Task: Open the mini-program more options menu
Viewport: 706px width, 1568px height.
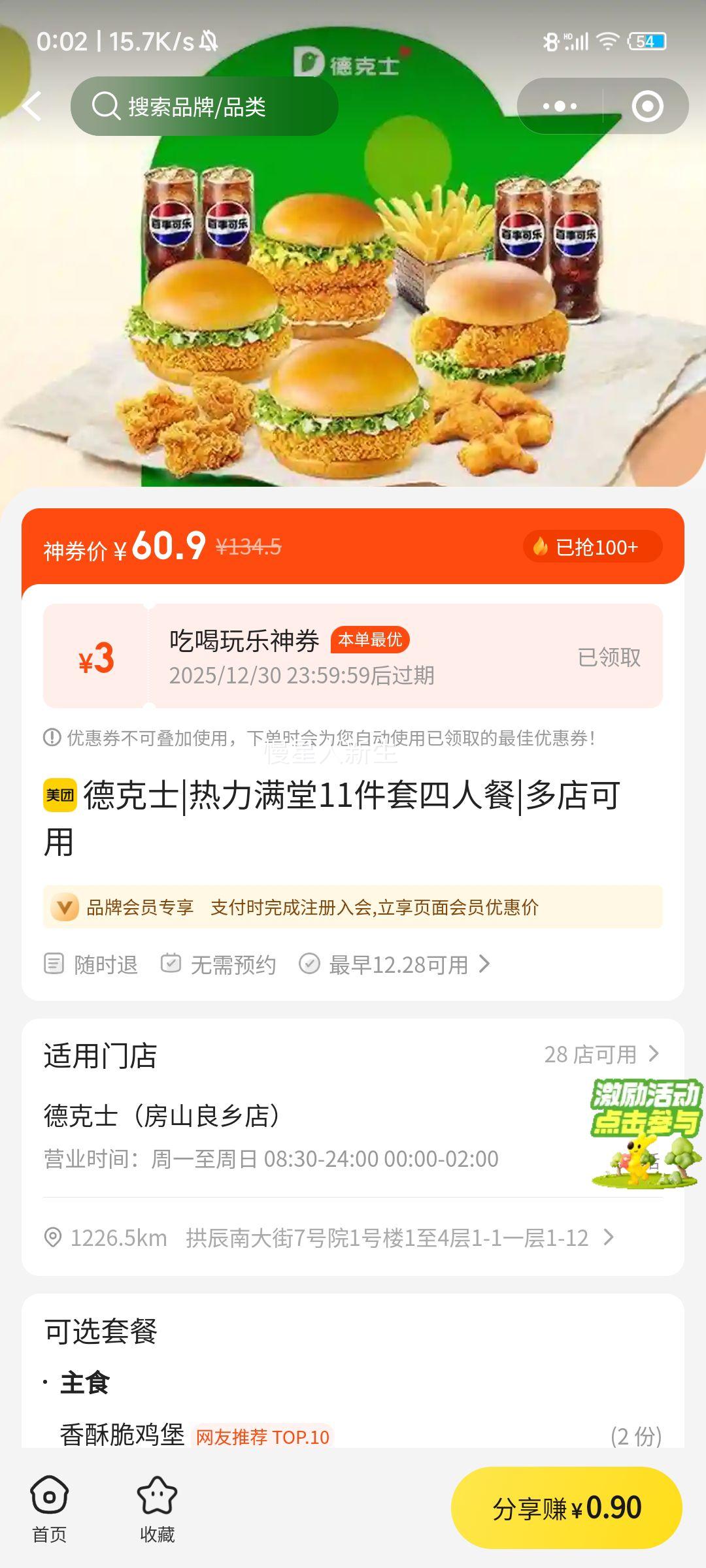Action: (559, 106)
